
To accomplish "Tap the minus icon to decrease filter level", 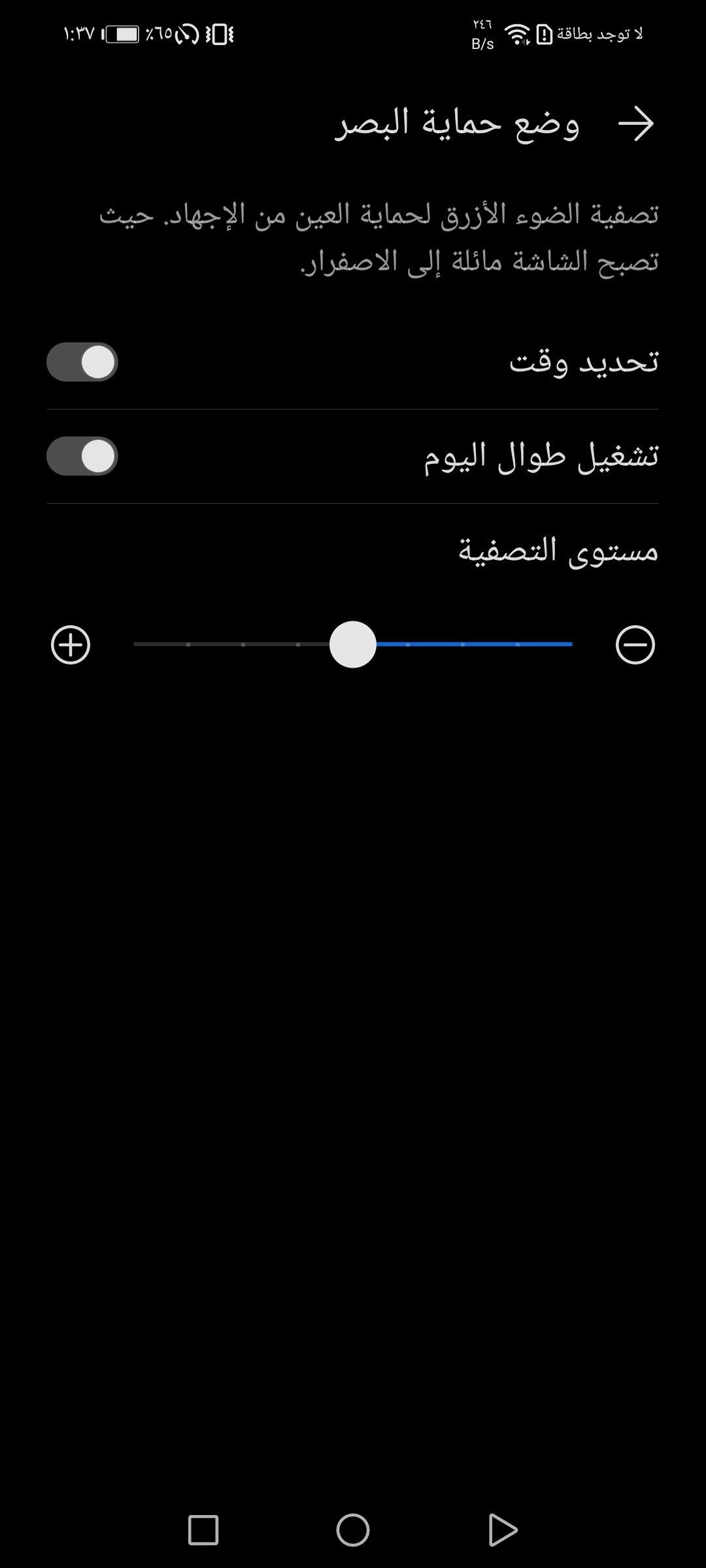I will tap(637, 645).
